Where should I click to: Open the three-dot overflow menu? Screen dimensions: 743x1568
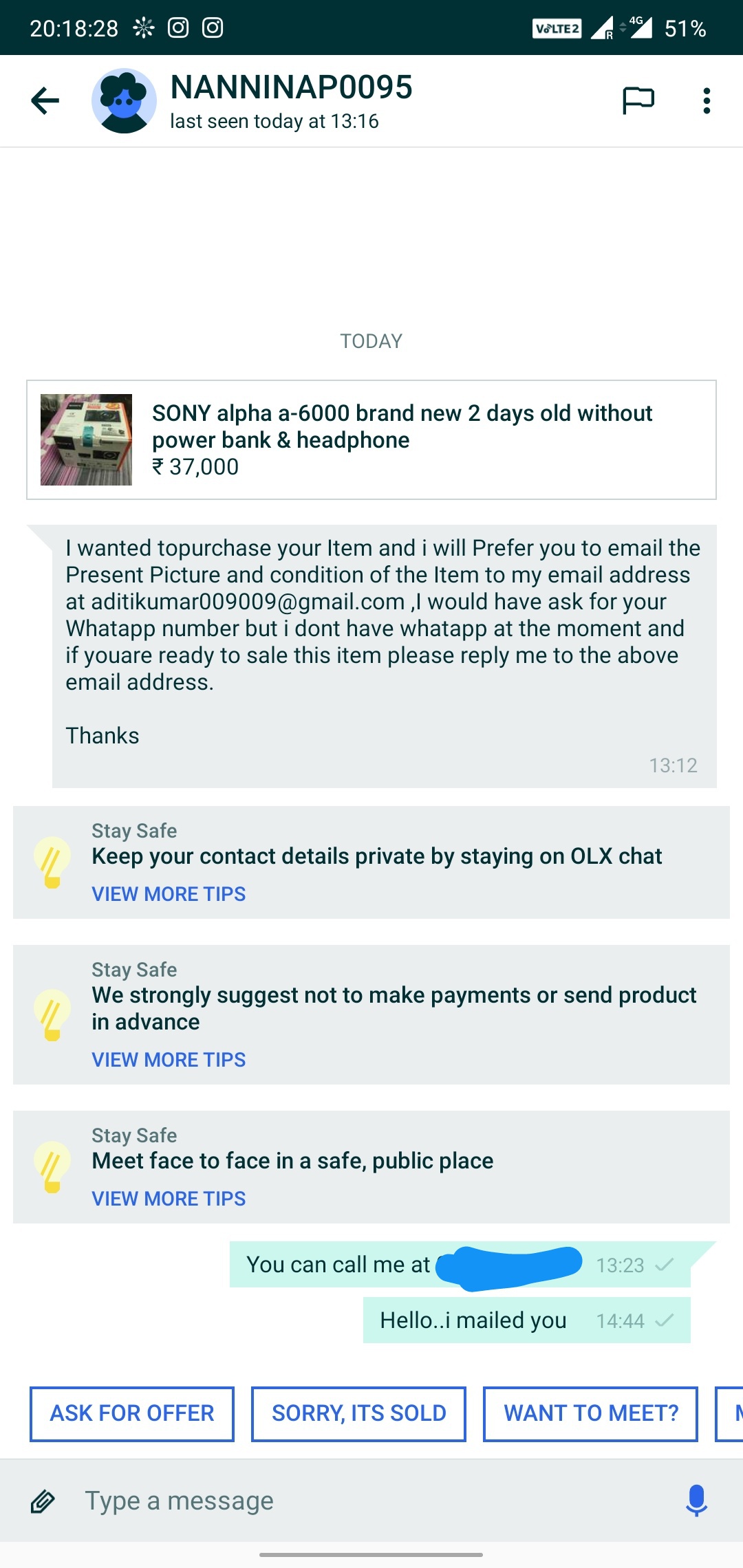[x=707, y=101]
